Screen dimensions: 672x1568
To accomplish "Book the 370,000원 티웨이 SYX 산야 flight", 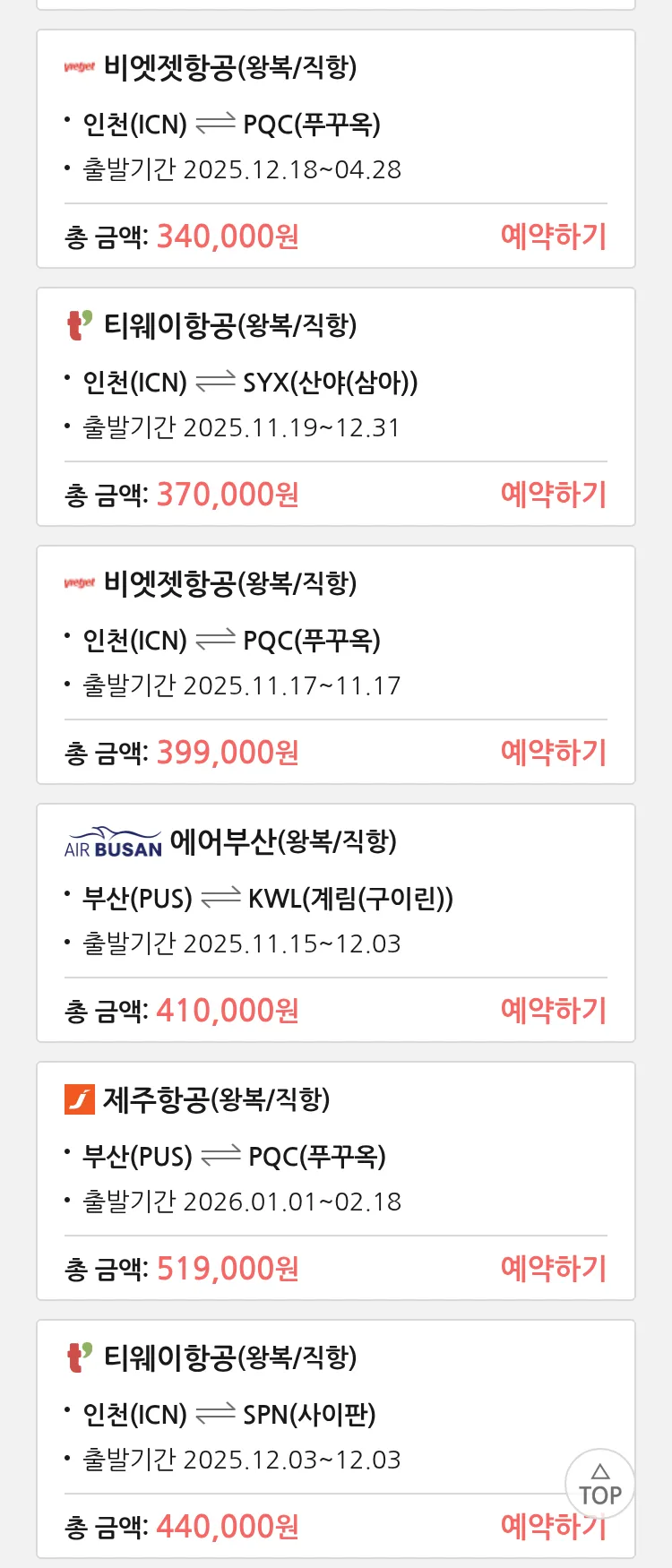I will 553,495.
